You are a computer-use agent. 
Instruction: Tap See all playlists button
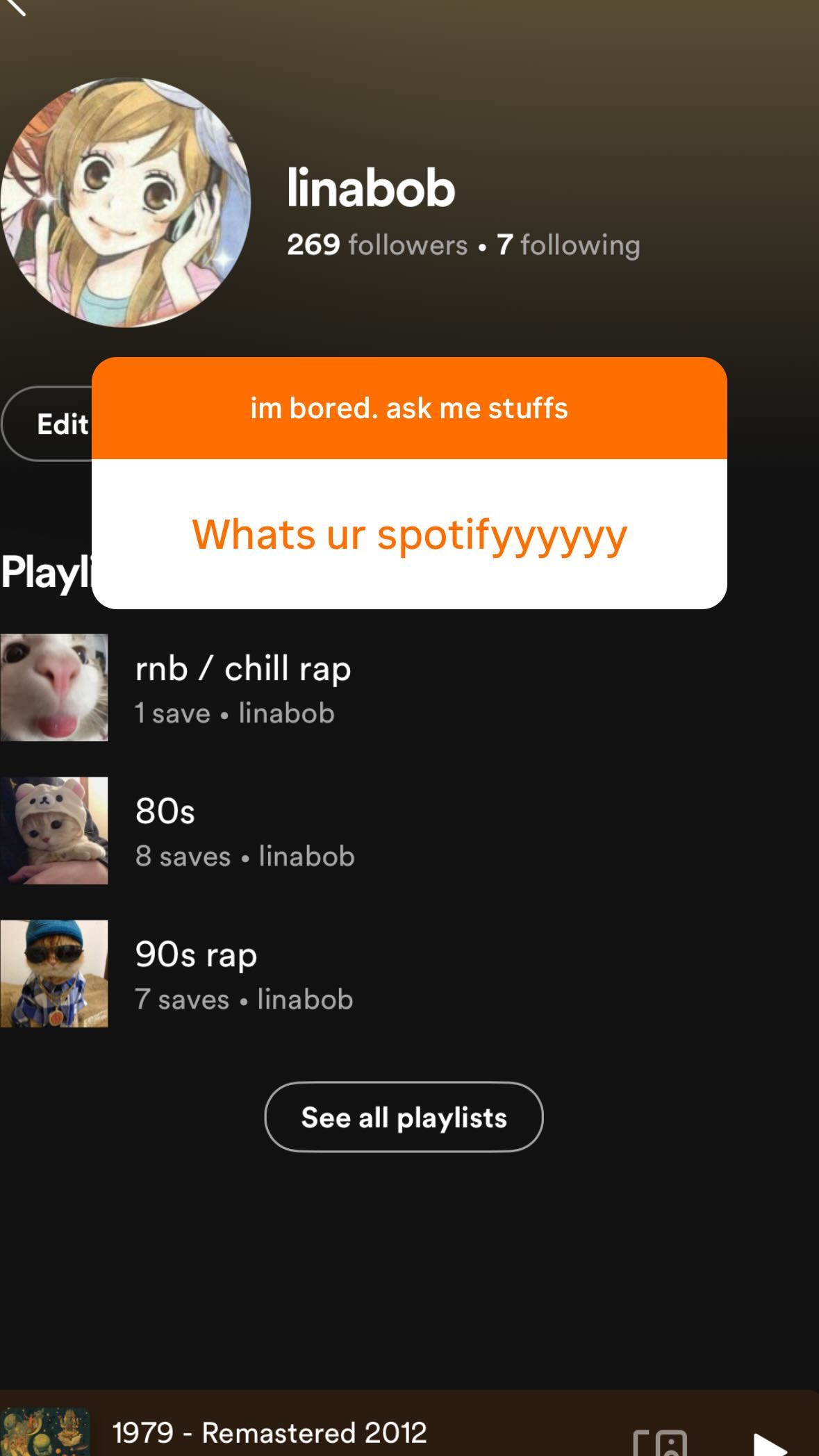pyautogui.click(x=404, y=1117)
